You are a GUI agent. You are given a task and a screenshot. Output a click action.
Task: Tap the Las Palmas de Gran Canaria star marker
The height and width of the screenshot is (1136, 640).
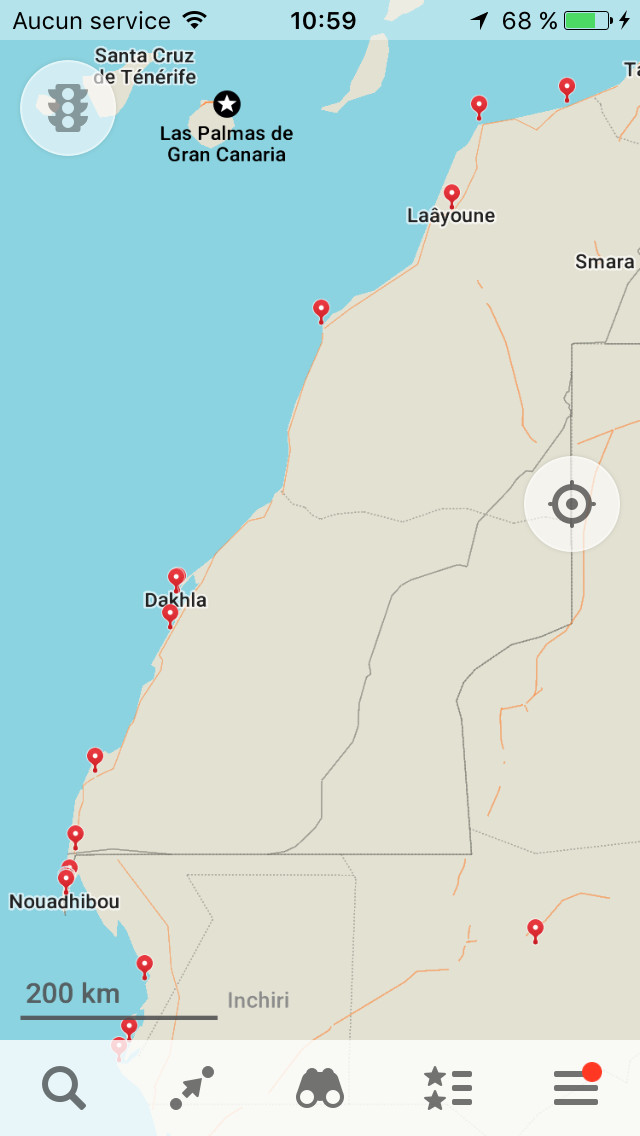(x=228, y=103)
